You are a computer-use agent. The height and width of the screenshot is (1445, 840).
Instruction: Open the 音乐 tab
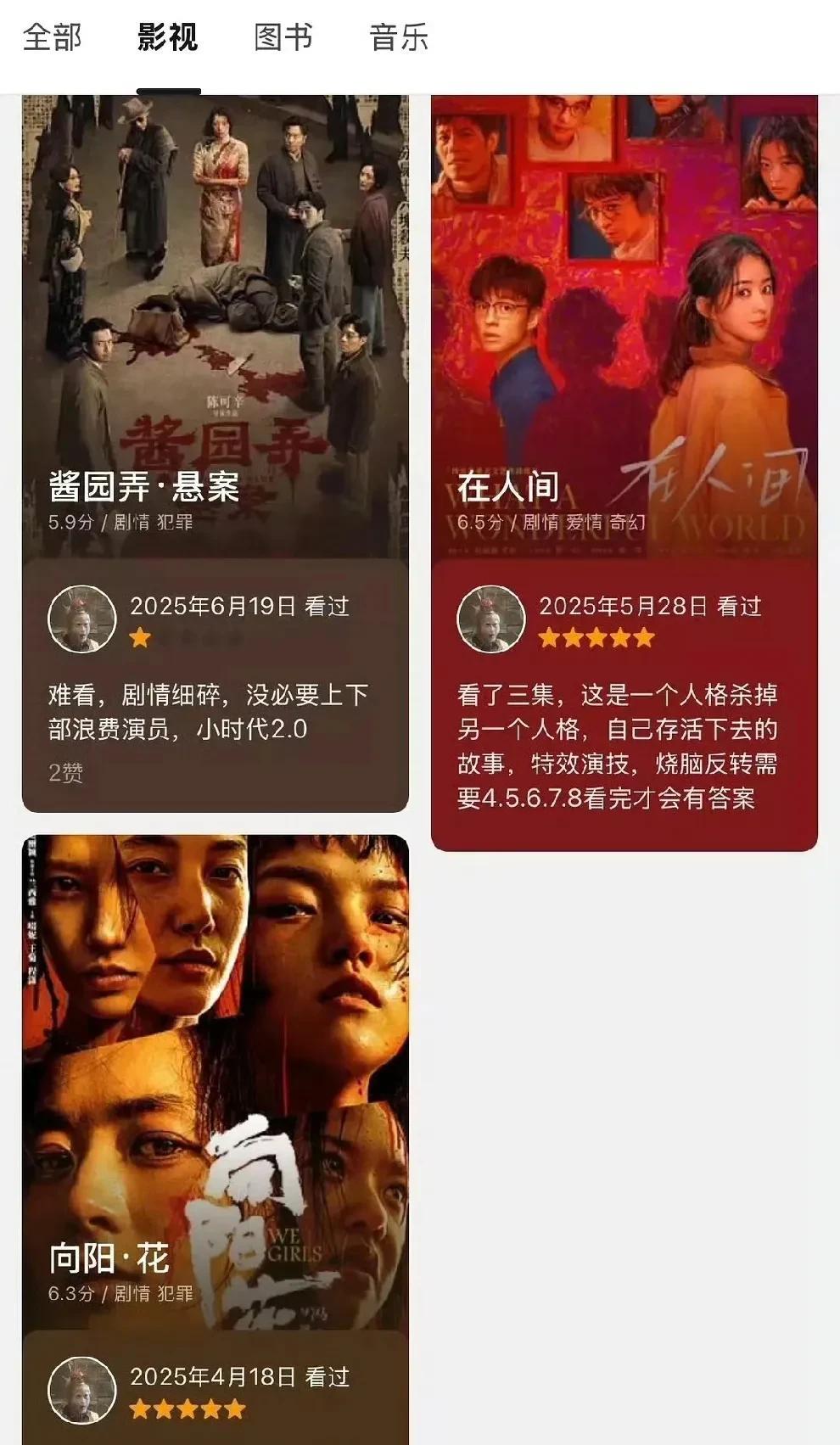coord(399,37)
